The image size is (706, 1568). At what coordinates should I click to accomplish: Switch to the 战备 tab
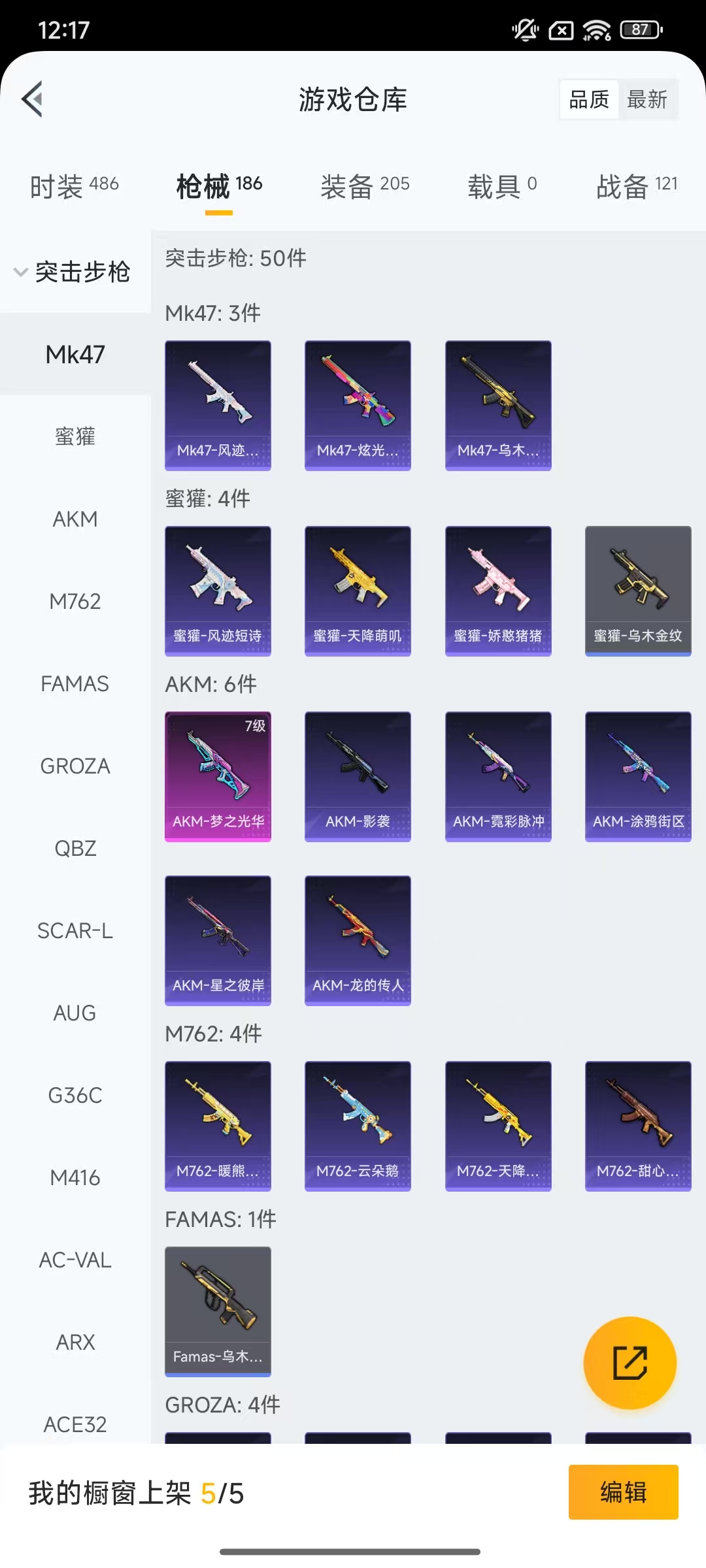637,186
